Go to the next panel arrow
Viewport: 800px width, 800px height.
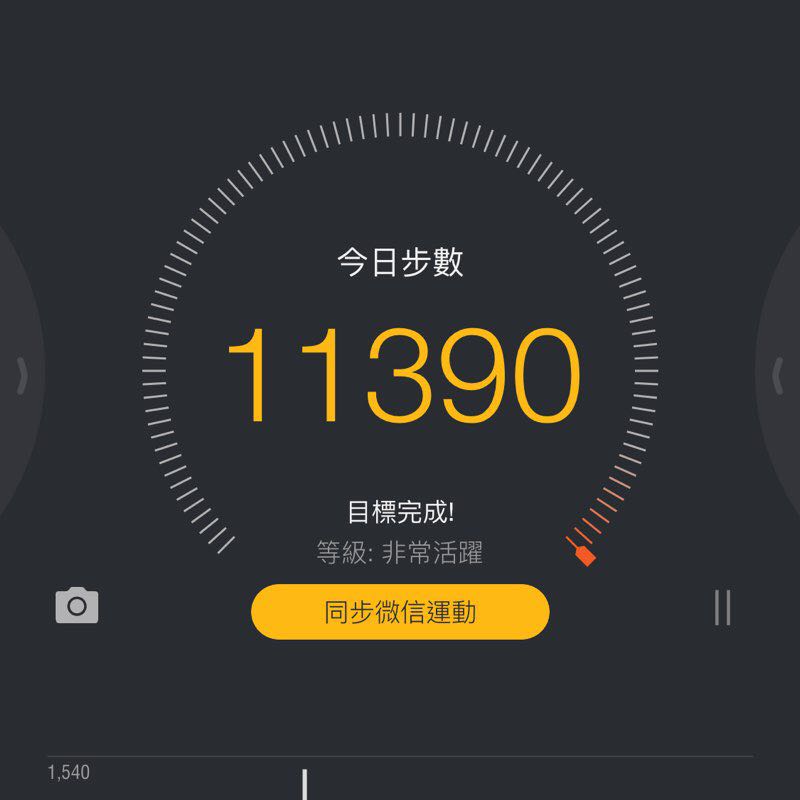click(778, 375)
